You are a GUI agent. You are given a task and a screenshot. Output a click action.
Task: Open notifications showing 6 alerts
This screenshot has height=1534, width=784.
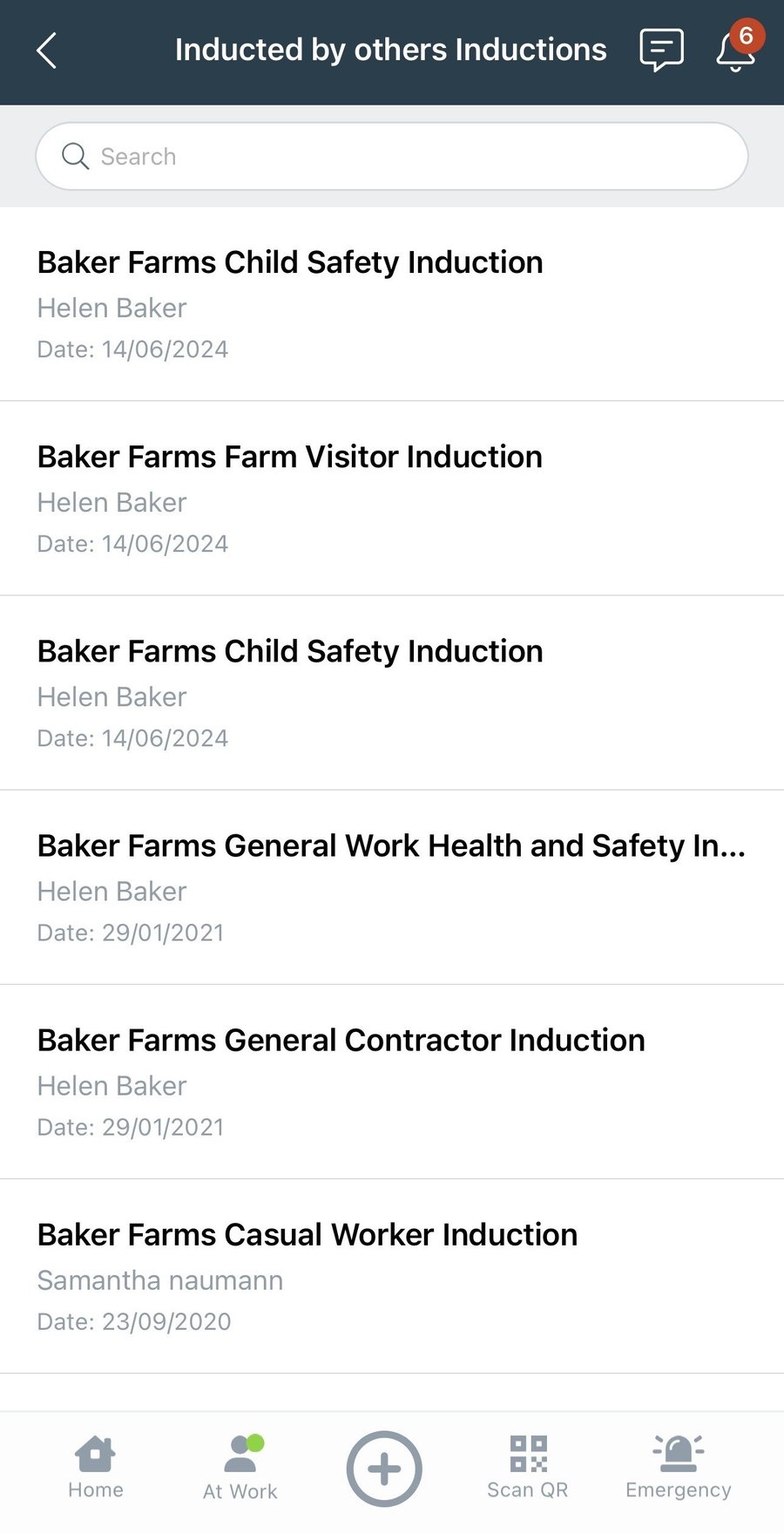[734, 52]
